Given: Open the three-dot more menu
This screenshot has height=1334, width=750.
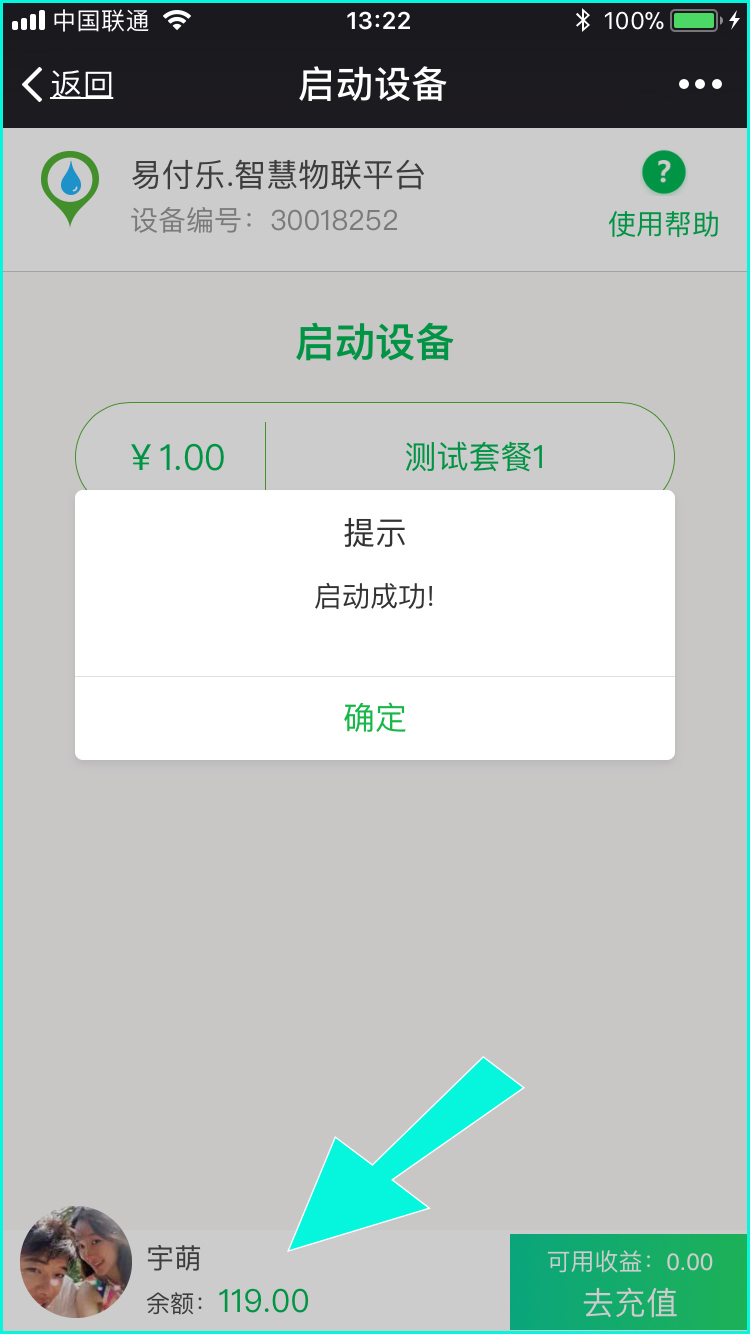Looking at the screenshot, I should pos(700,85).
